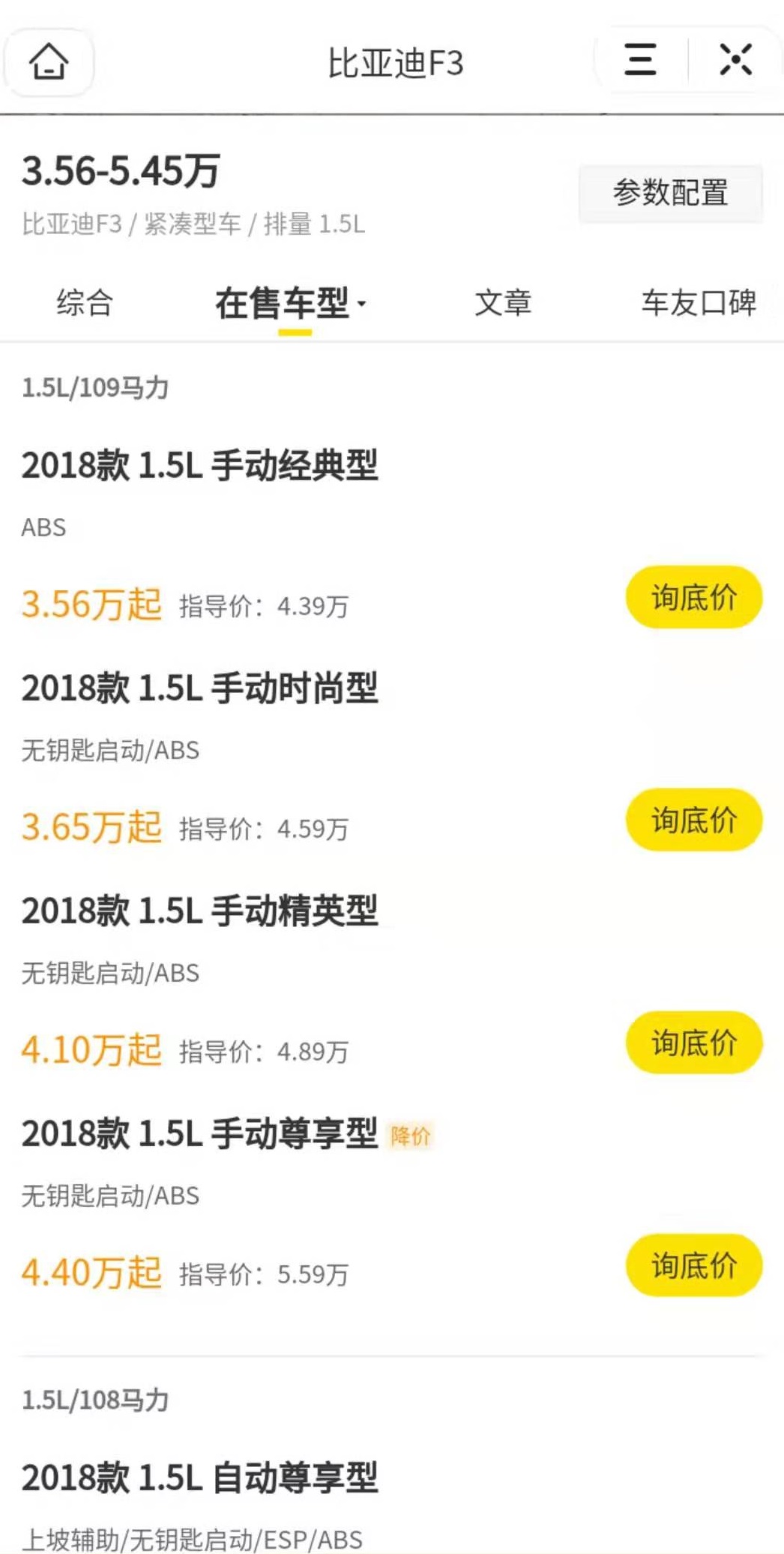Tap 询底价 beside 手动尊享型

[693, 1264]
